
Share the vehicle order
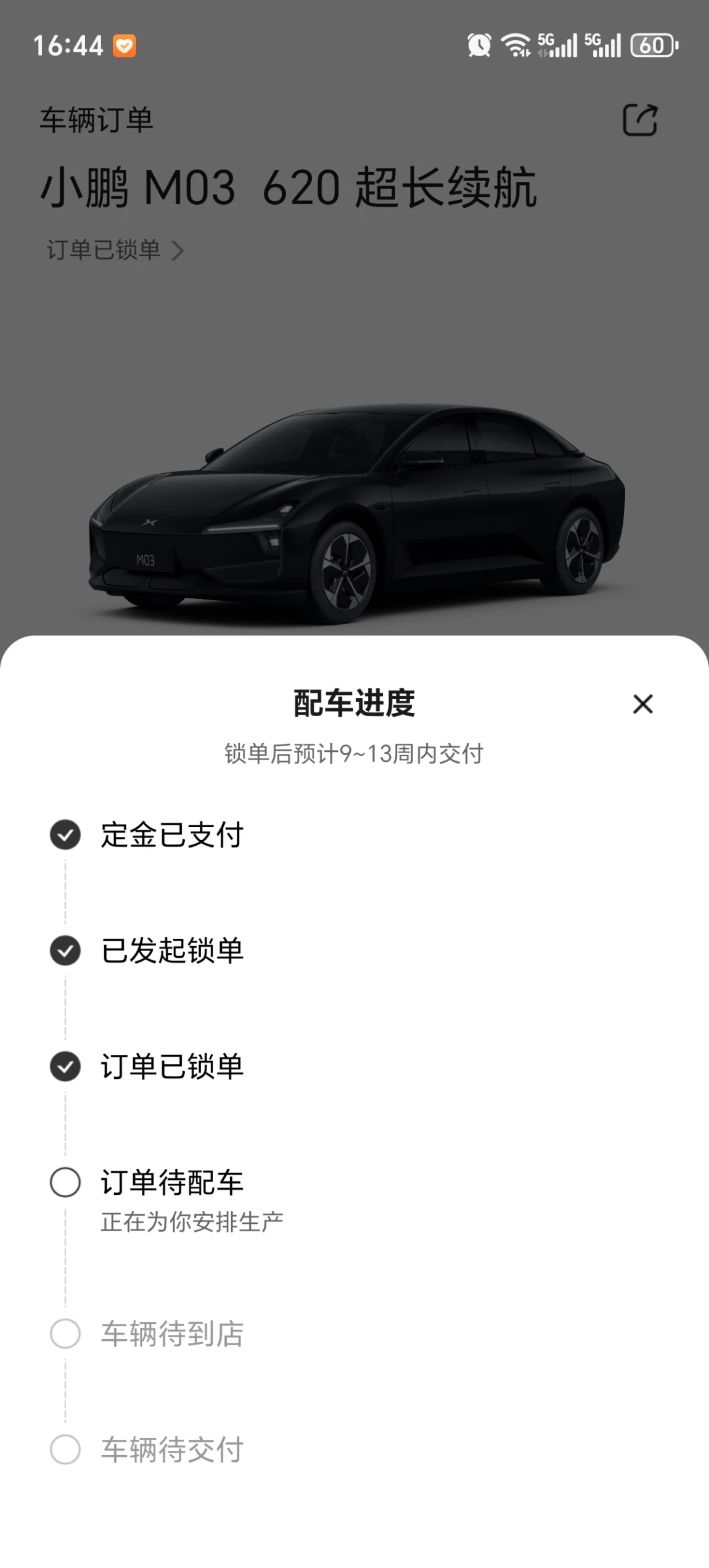640,120
